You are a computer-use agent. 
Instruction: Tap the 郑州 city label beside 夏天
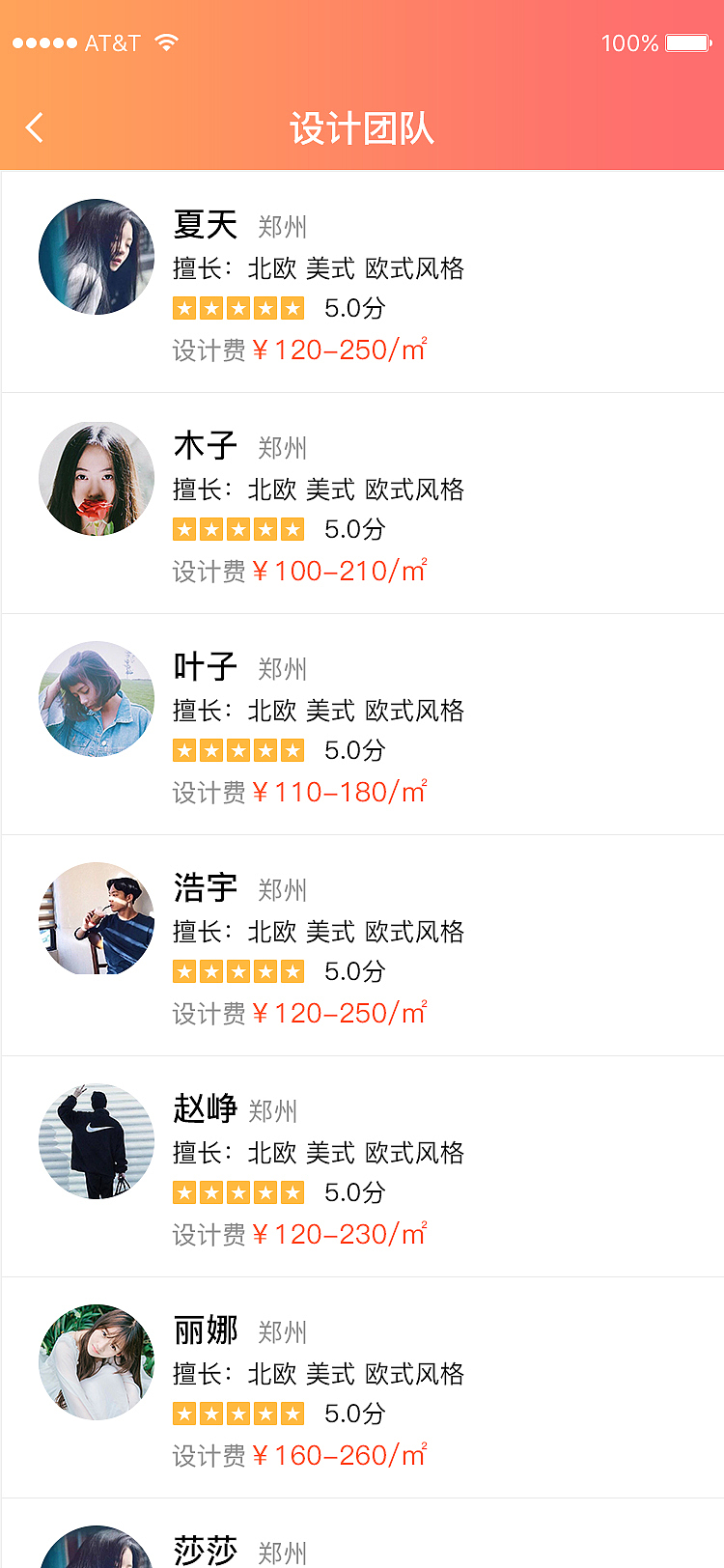pos(281,227)
